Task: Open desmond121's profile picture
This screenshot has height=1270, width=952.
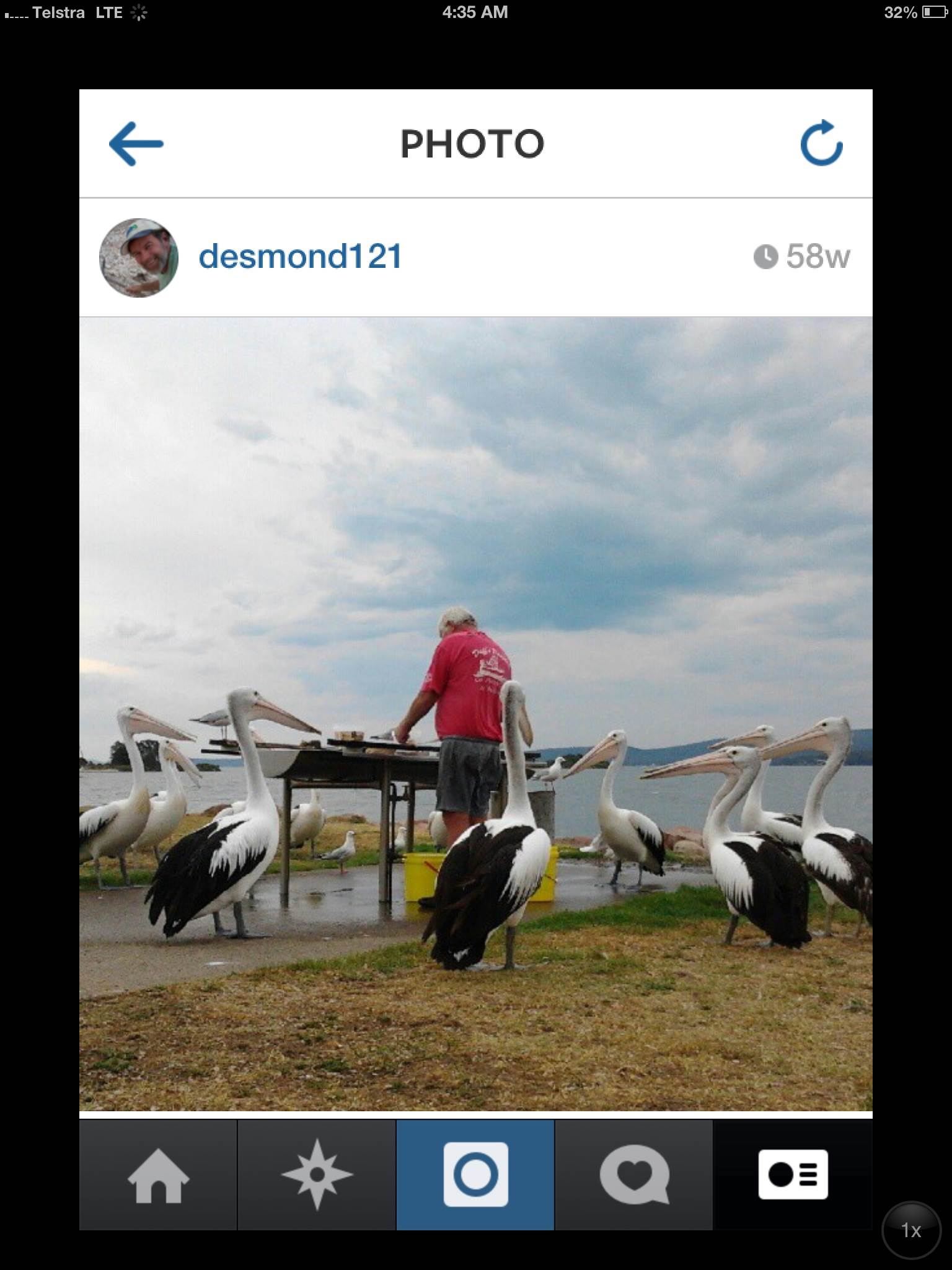Action: click(x=139, y=257)
